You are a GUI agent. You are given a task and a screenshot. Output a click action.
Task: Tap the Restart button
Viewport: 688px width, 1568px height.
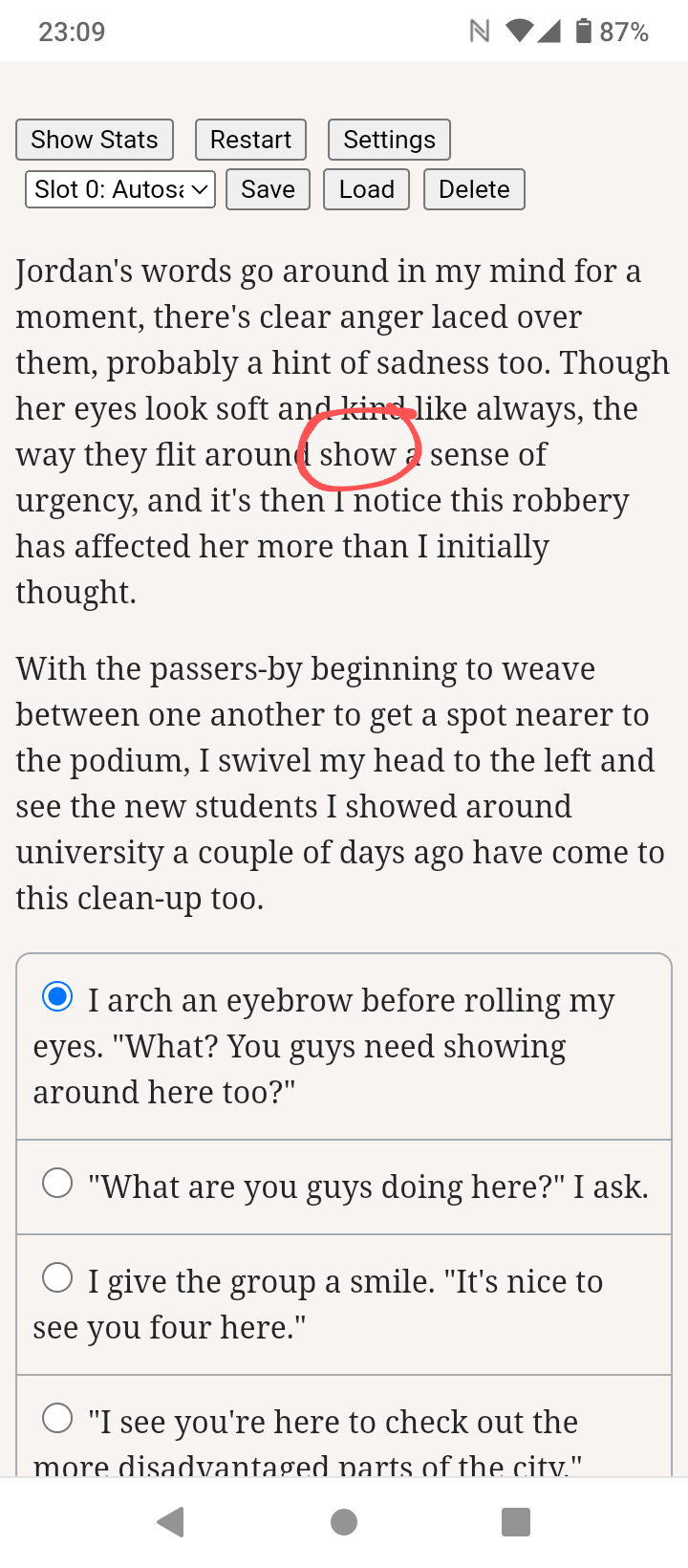point(250,140)
